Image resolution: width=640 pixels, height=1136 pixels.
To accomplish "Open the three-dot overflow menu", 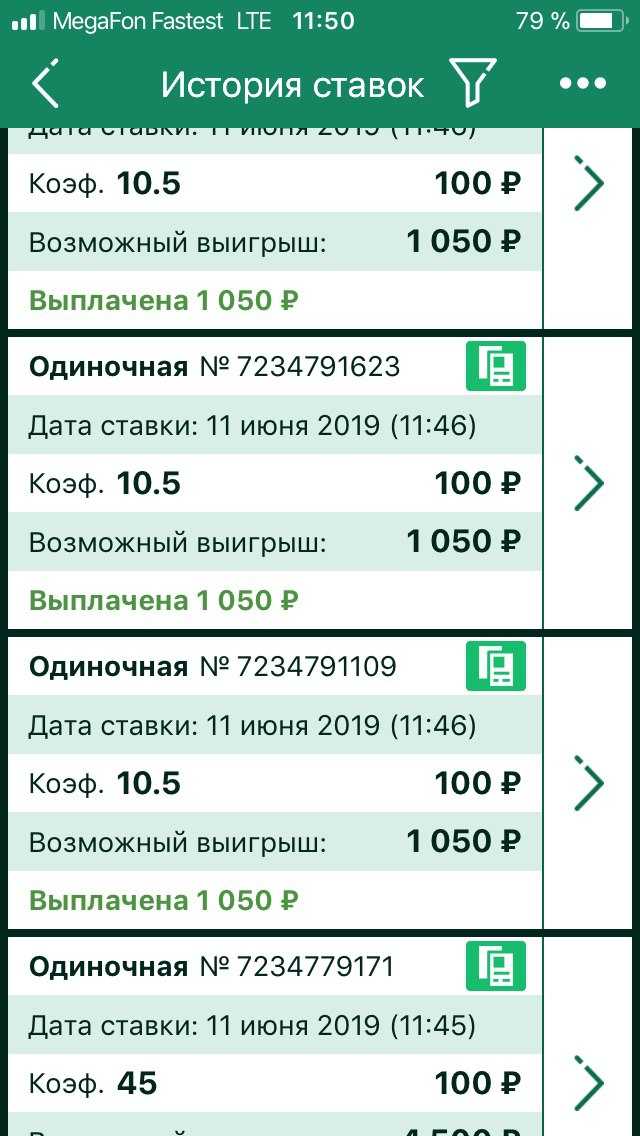I will 583,83.
